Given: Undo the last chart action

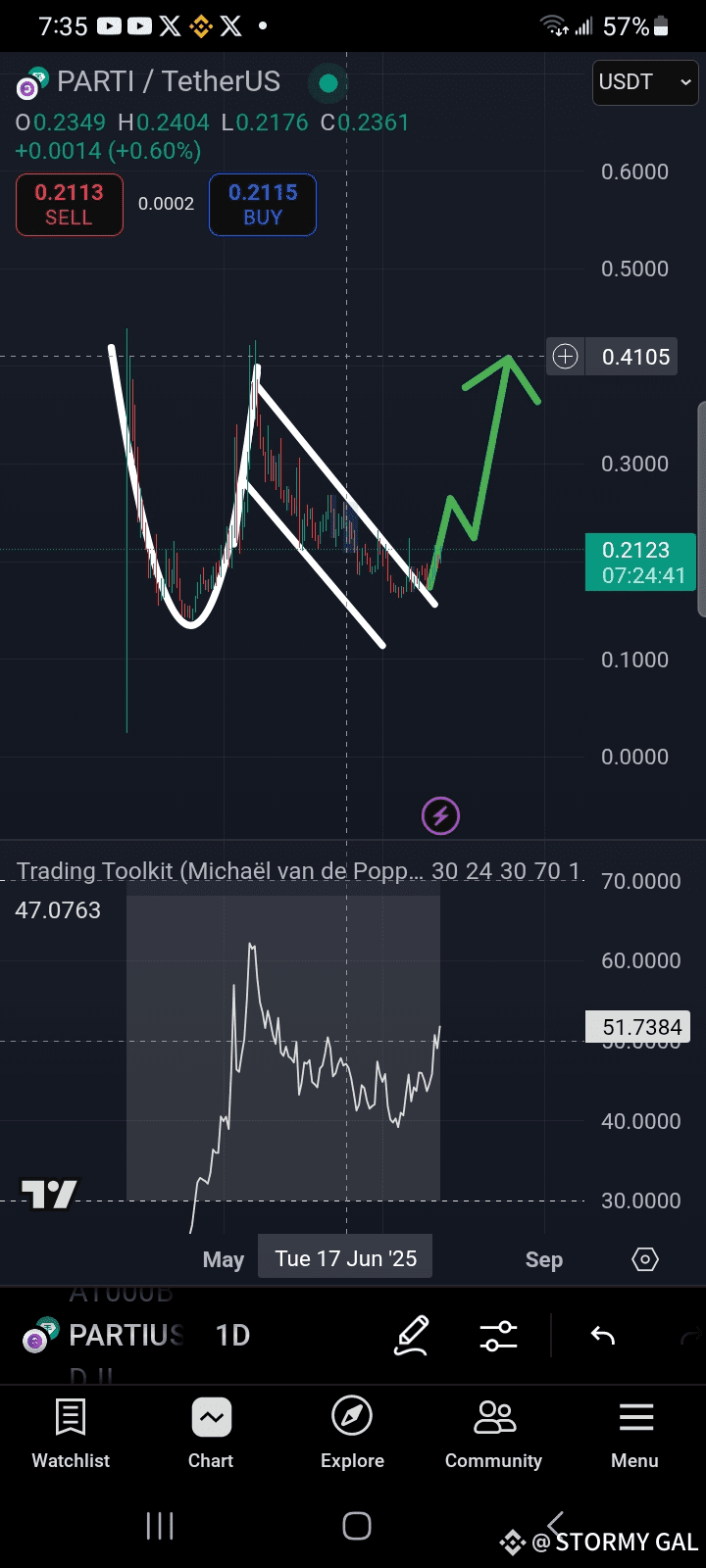Looking at the screenshot, I should coord(602,1336).
